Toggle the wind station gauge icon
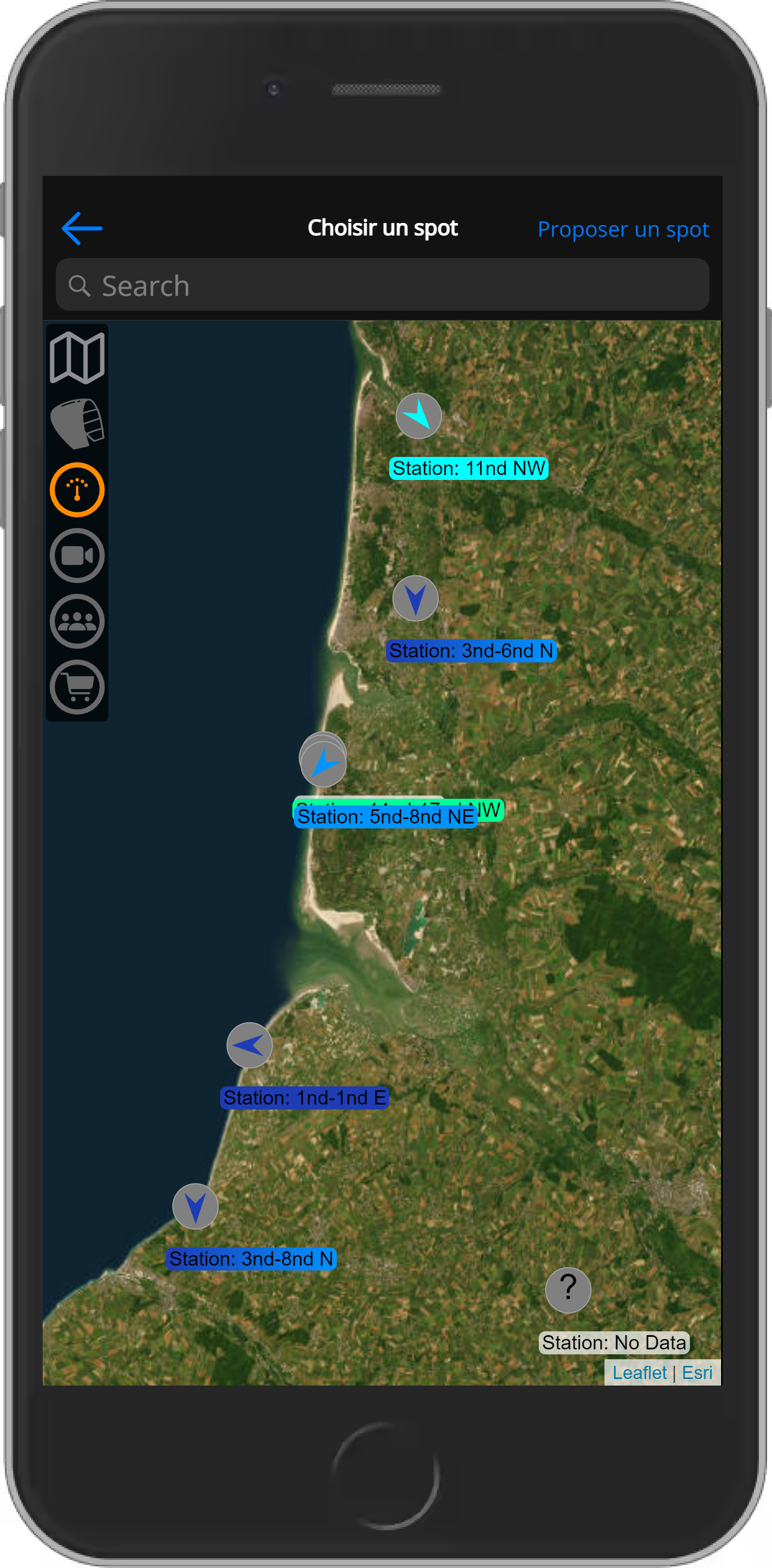This screenshot has height=1568, width=772. pos(77,490)
